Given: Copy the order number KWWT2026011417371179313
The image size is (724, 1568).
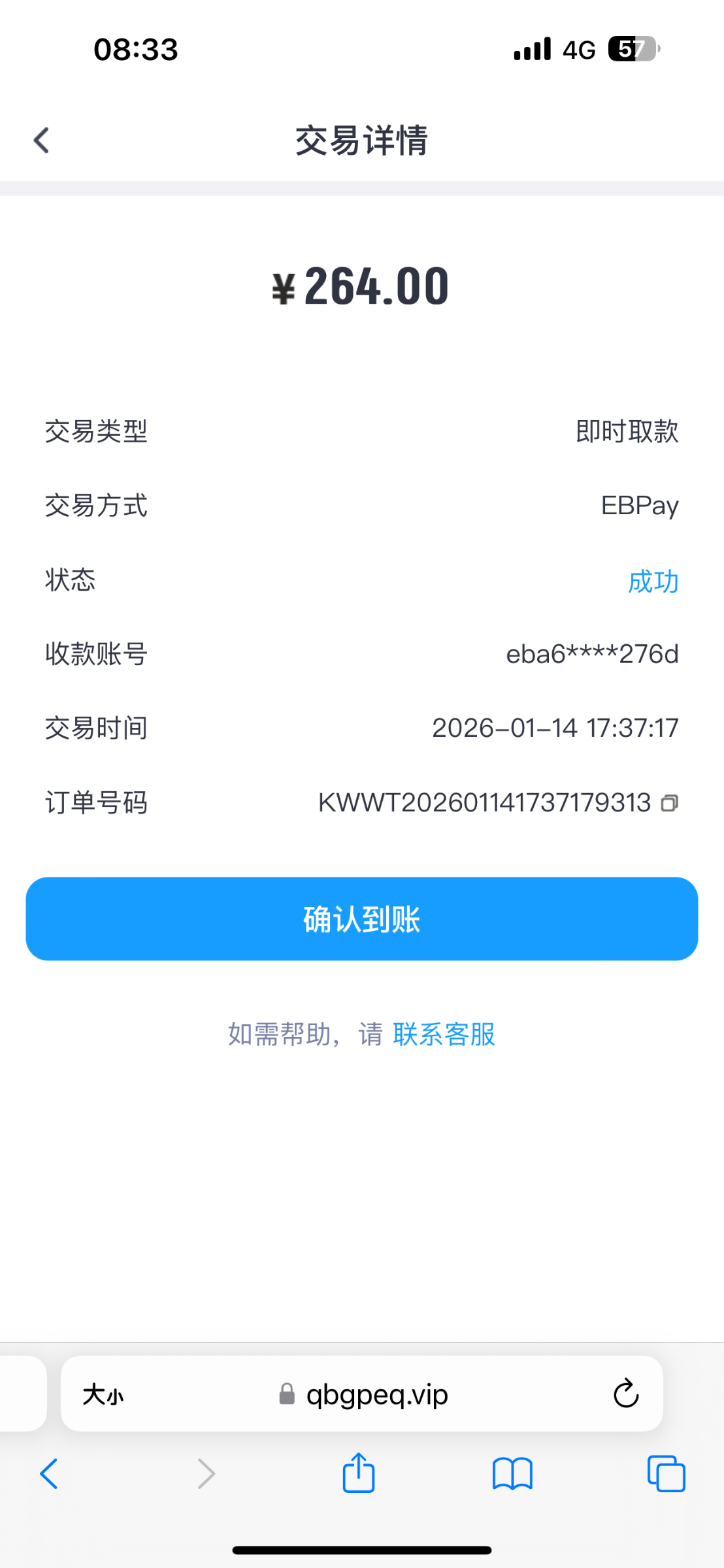Looking at the screenshot, I should (669, 803).
